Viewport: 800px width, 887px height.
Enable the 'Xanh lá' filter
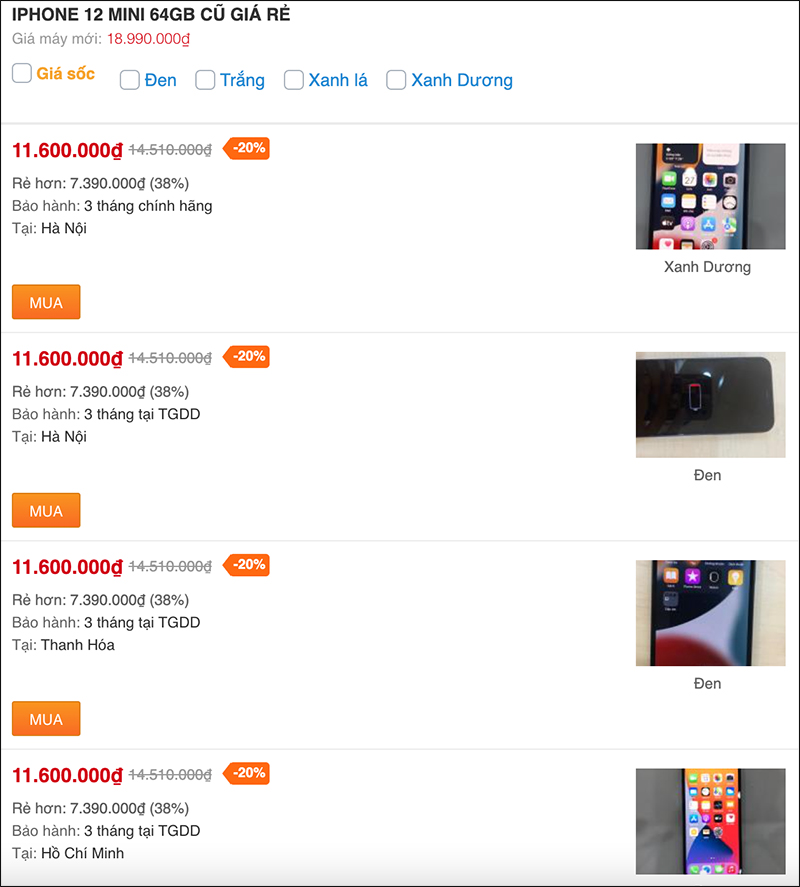tap(293, 80)
